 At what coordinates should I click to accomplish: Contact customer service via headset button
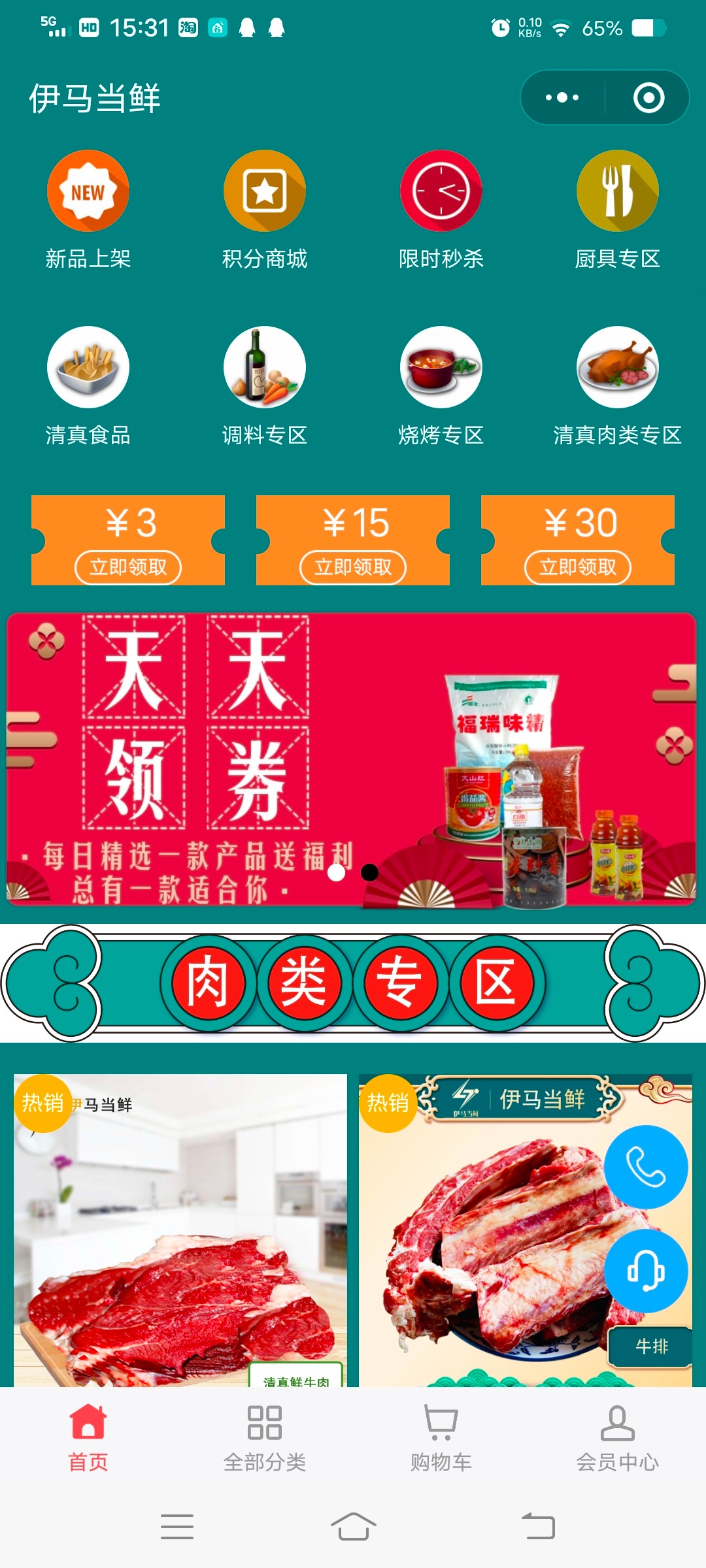pos(646,1271)
